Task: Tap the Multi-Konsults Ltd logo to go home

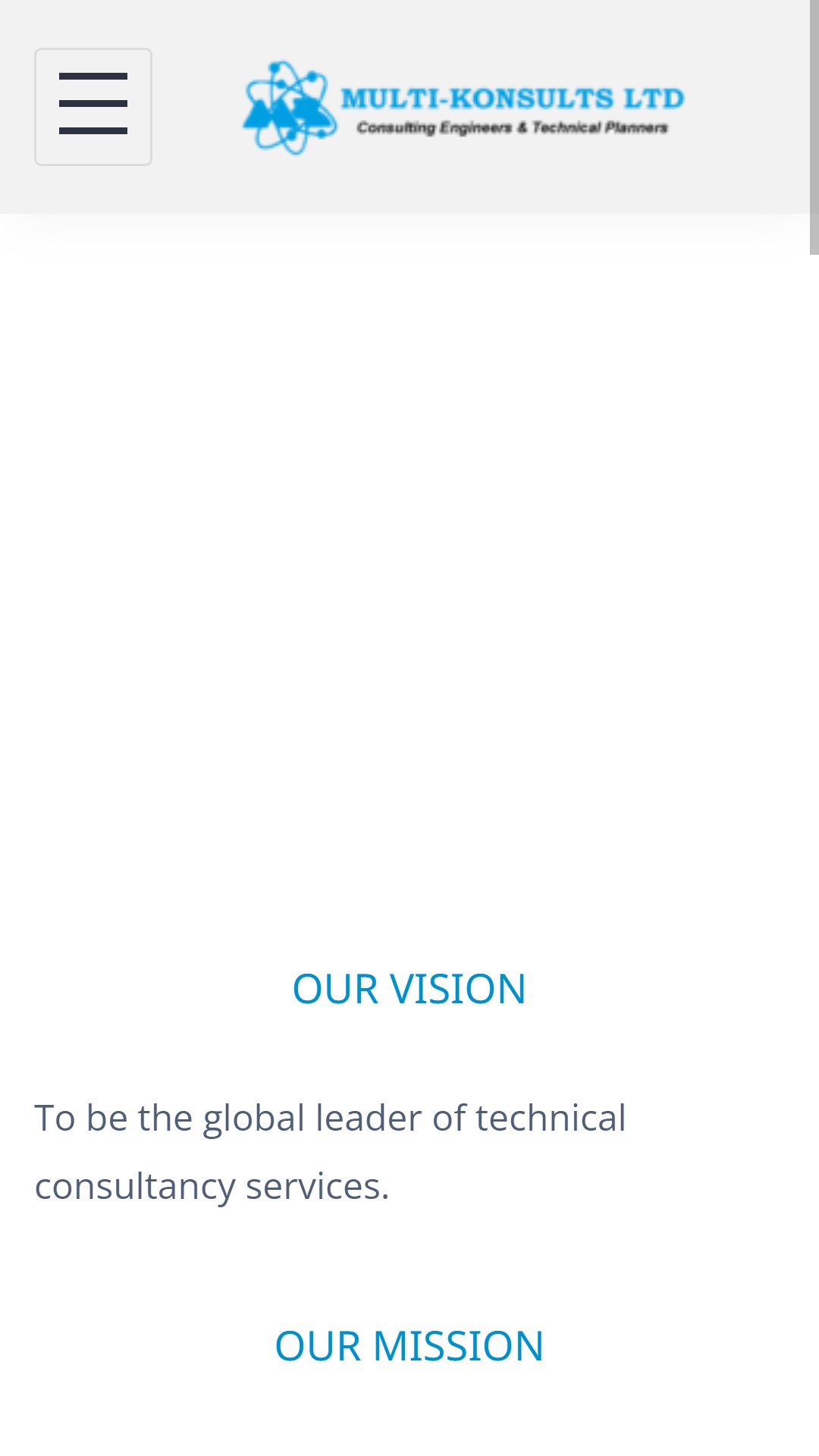Action: pos(463,108)
